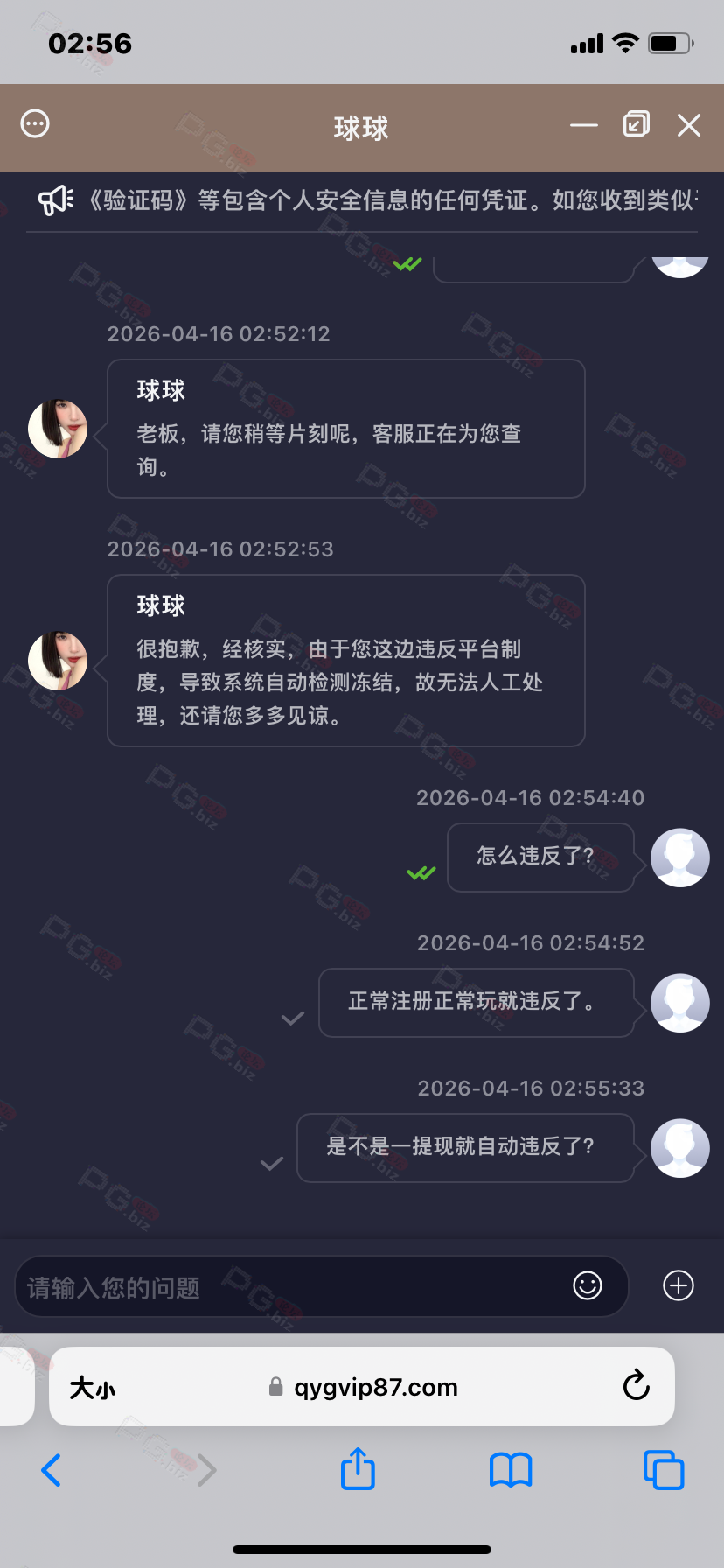
Task: Open the plus attachment menu
Action: coord(679,1285)
